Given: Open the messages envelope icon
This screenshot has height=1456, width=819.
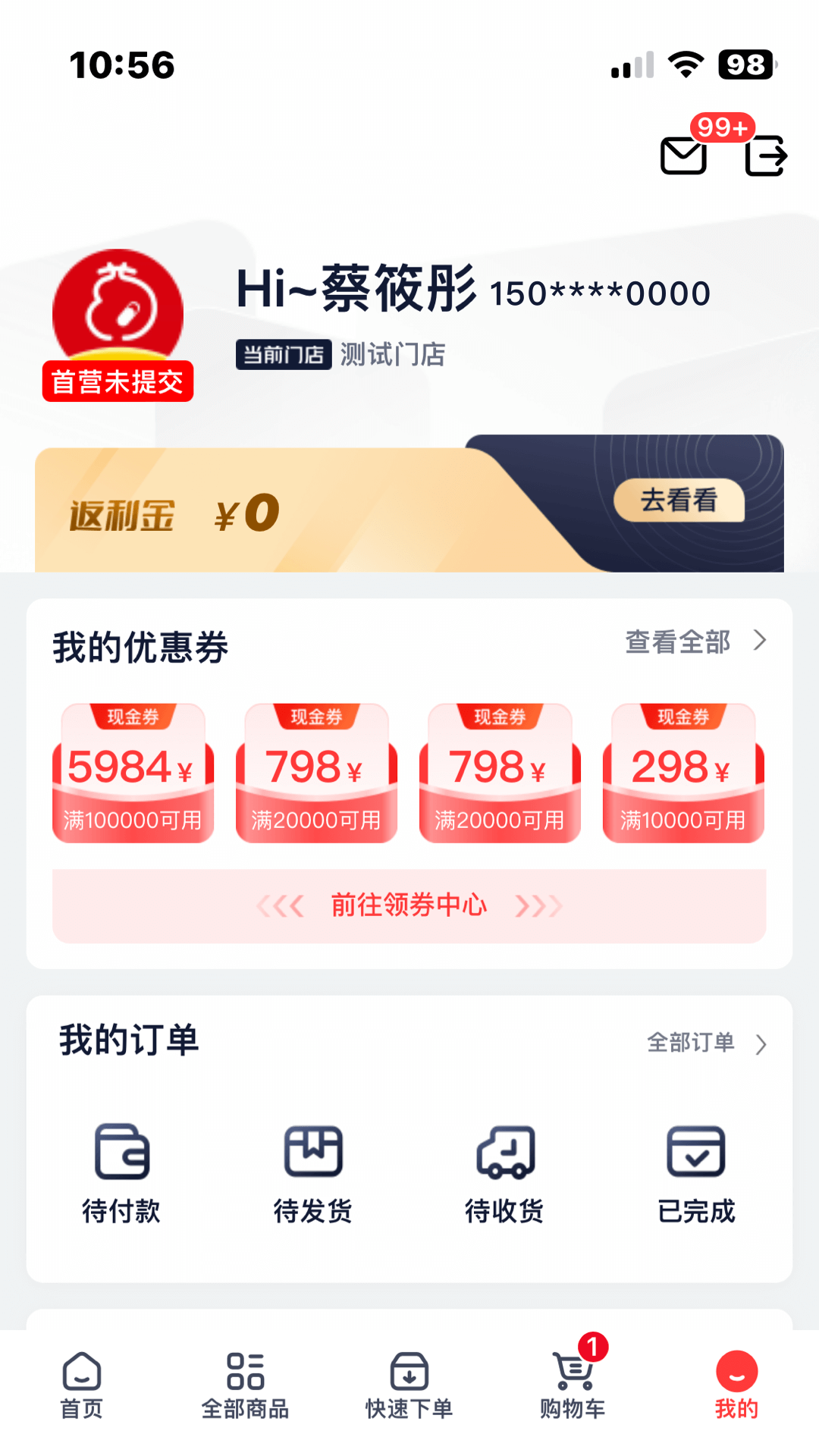Looking at the screenshot, I should point(683,155).
